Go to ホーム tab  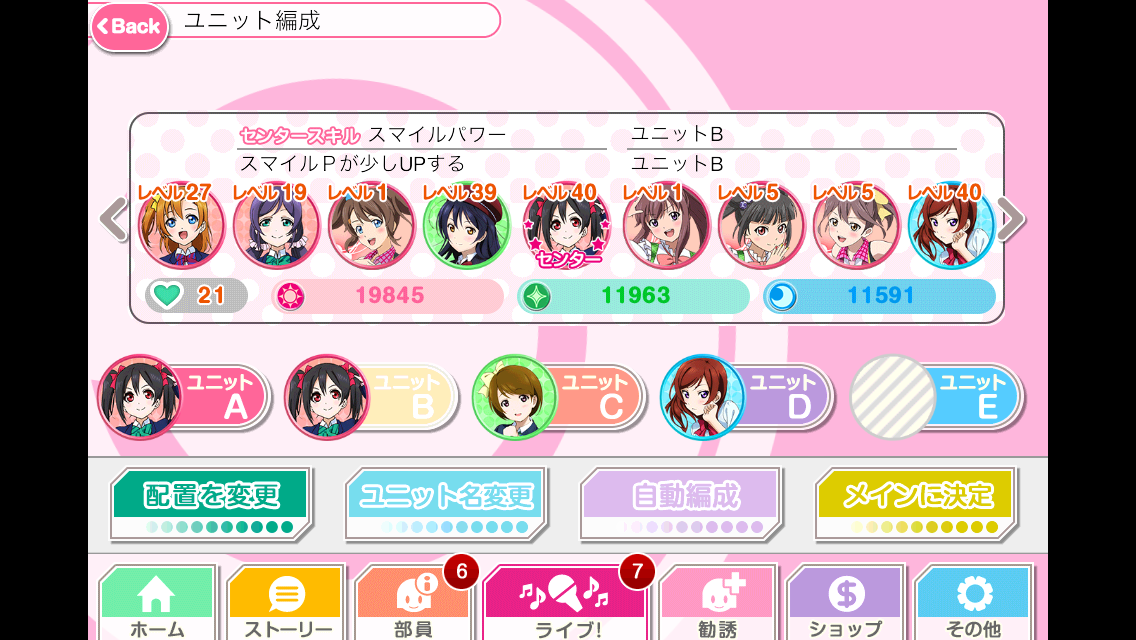coord(157,604)
